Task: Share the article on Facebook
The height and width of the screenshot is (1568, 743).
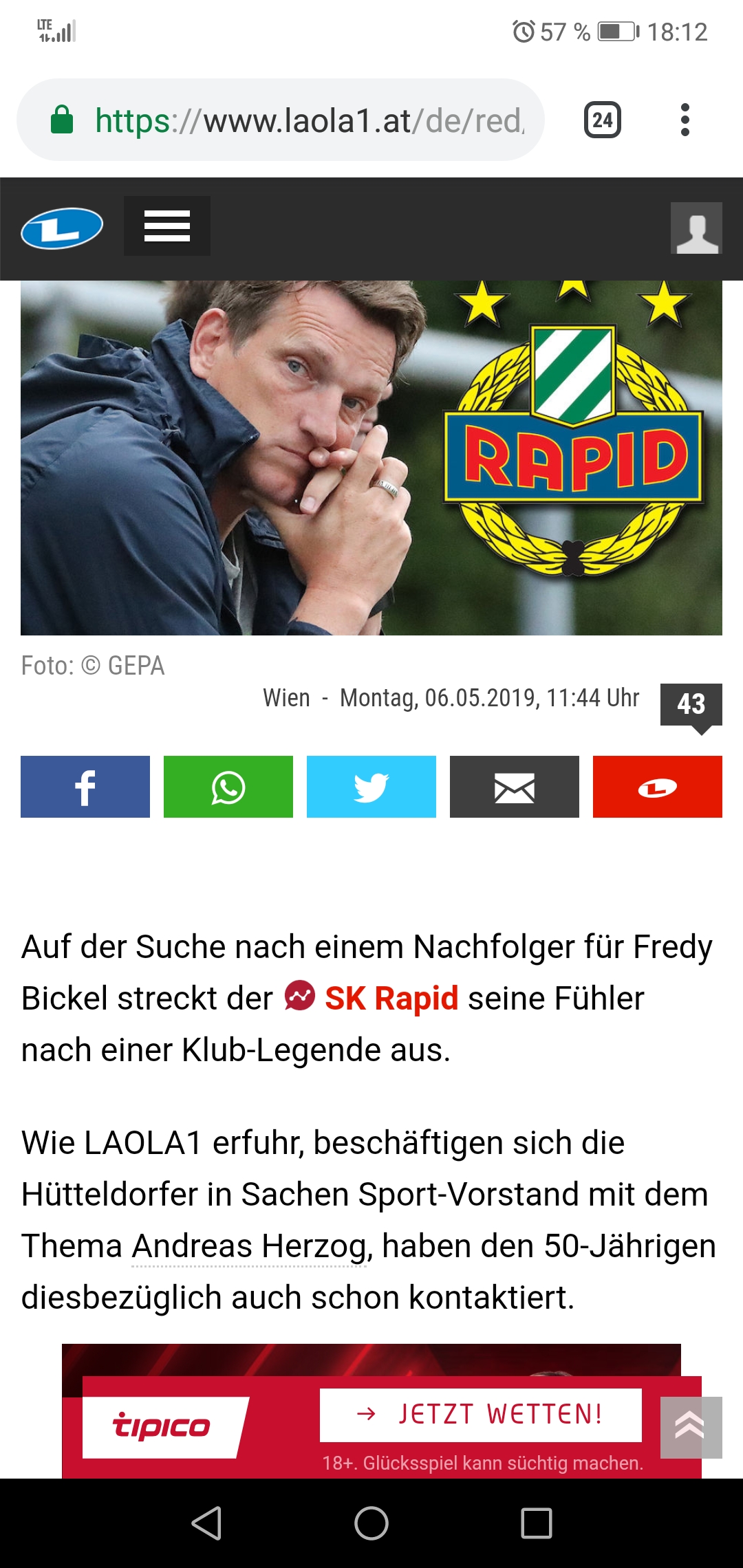Action: pos(85,787)
